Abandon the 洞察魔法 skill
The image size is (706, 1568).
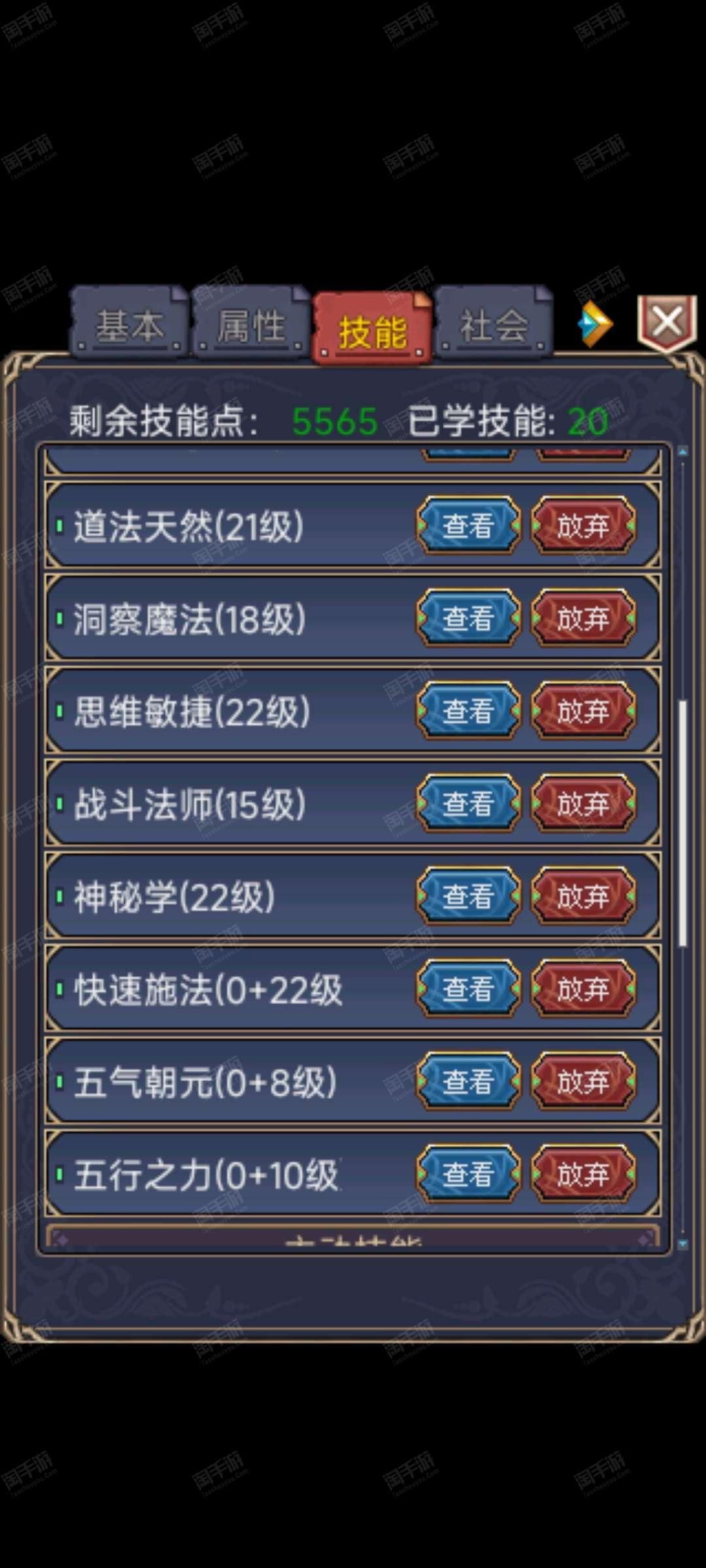coord(583,618)
